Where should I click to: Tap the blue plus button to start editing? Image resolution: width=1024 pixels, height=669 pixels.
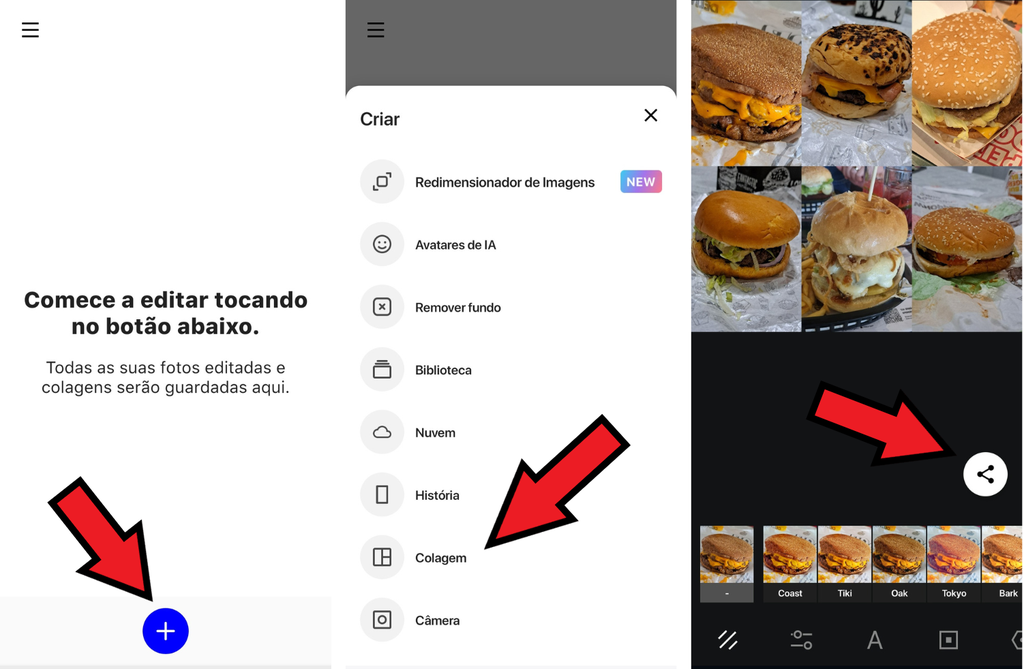coord(165,630)
